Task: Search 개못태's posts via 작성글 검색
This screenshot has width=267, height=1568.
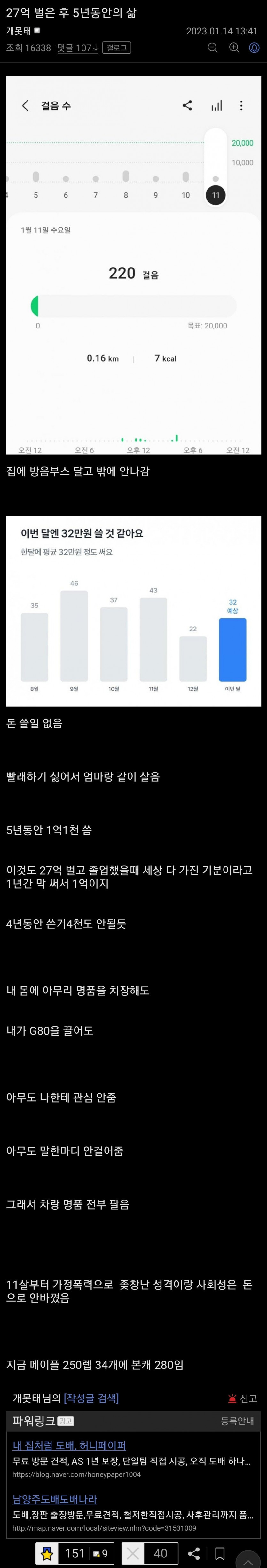Action: coord(91,1398)
